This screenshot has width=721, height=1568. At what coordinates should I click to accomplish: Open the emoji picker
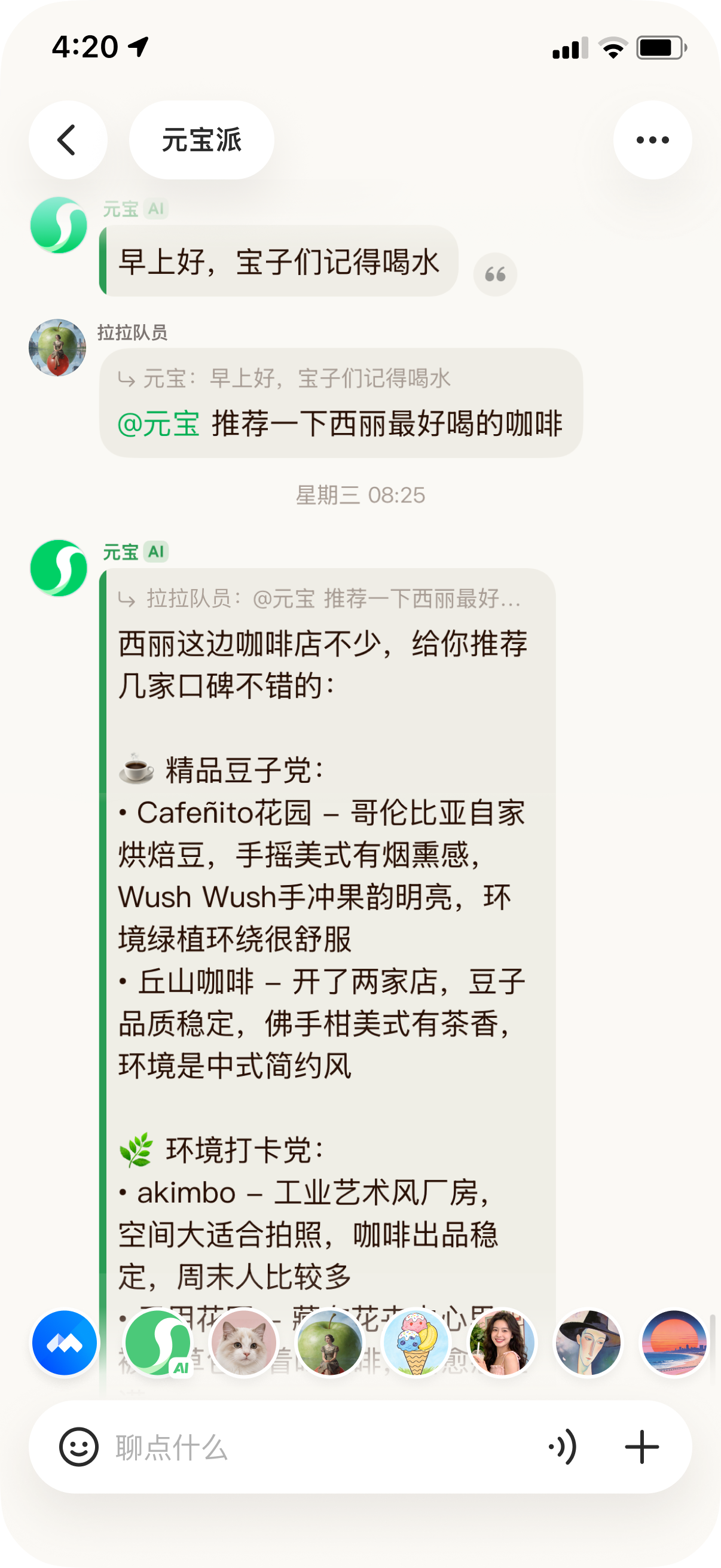coord(78,1447)
